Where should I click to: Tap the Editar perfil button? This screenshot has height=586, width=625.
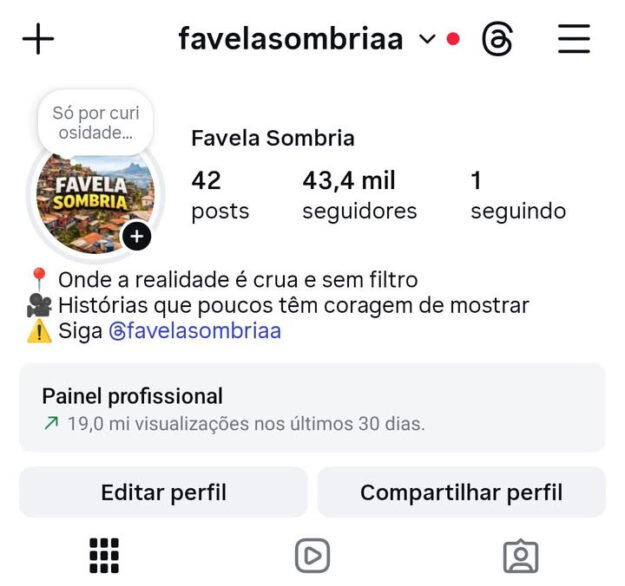click(163, 492)
